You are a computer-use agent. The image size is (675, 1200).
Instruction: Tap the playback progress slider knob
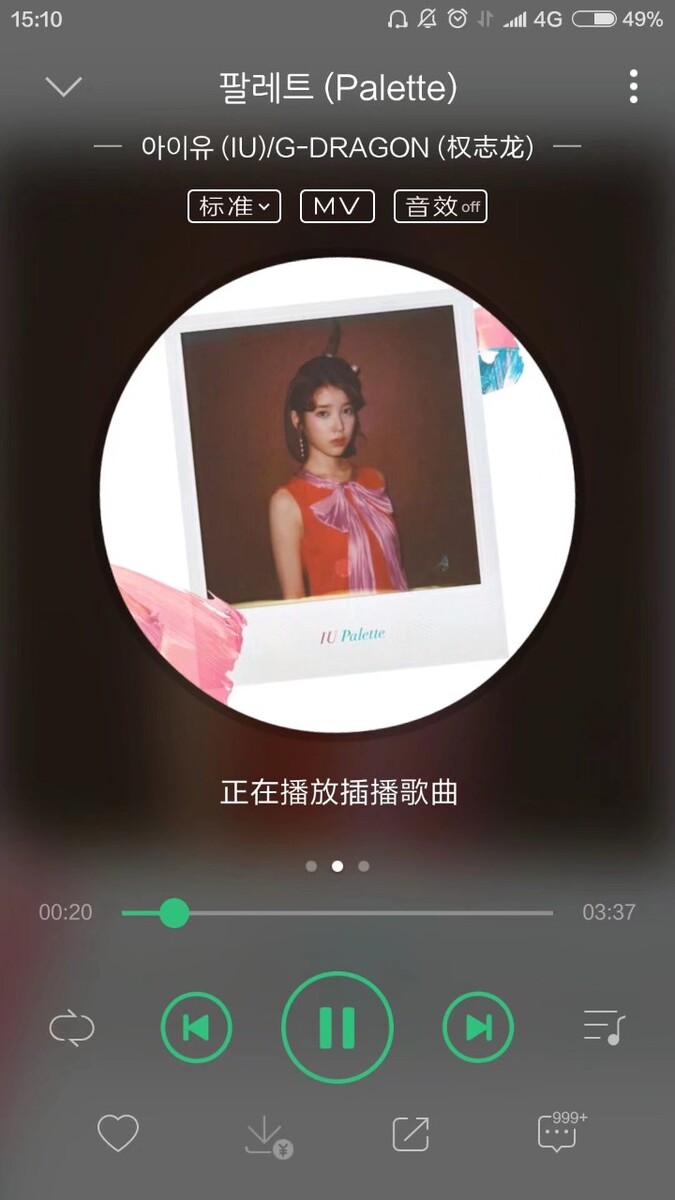pyautogui.click(x=174, y=912)
